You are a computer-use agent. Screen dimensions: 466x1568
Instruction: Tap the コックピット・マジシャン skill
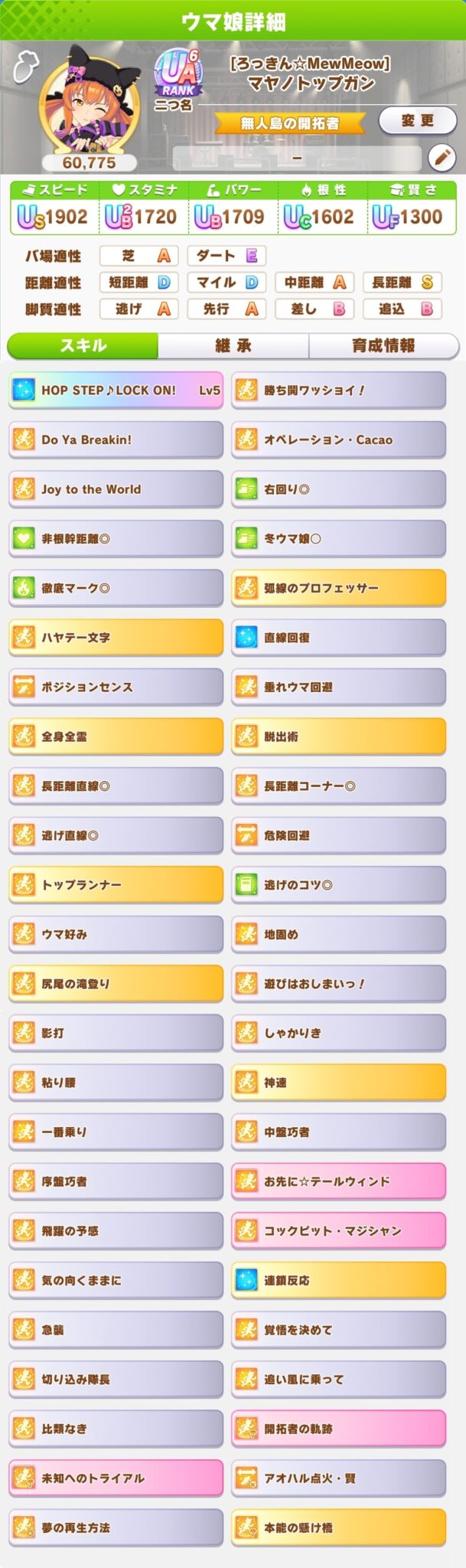(x=338, y=1231)
